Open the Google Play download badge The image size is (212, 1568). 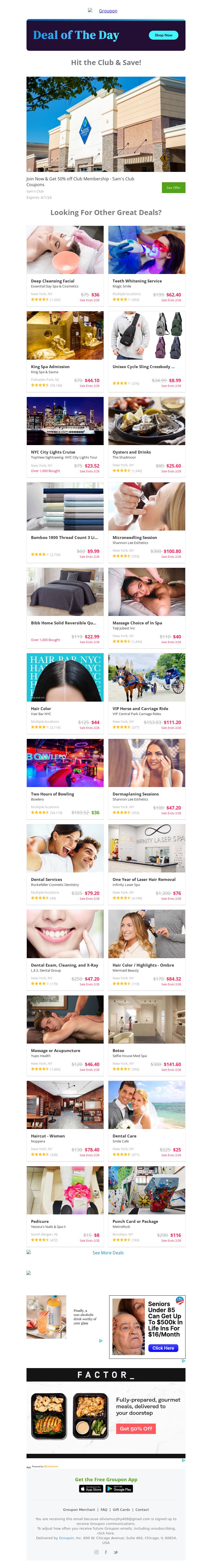(x=120, y=1489)
